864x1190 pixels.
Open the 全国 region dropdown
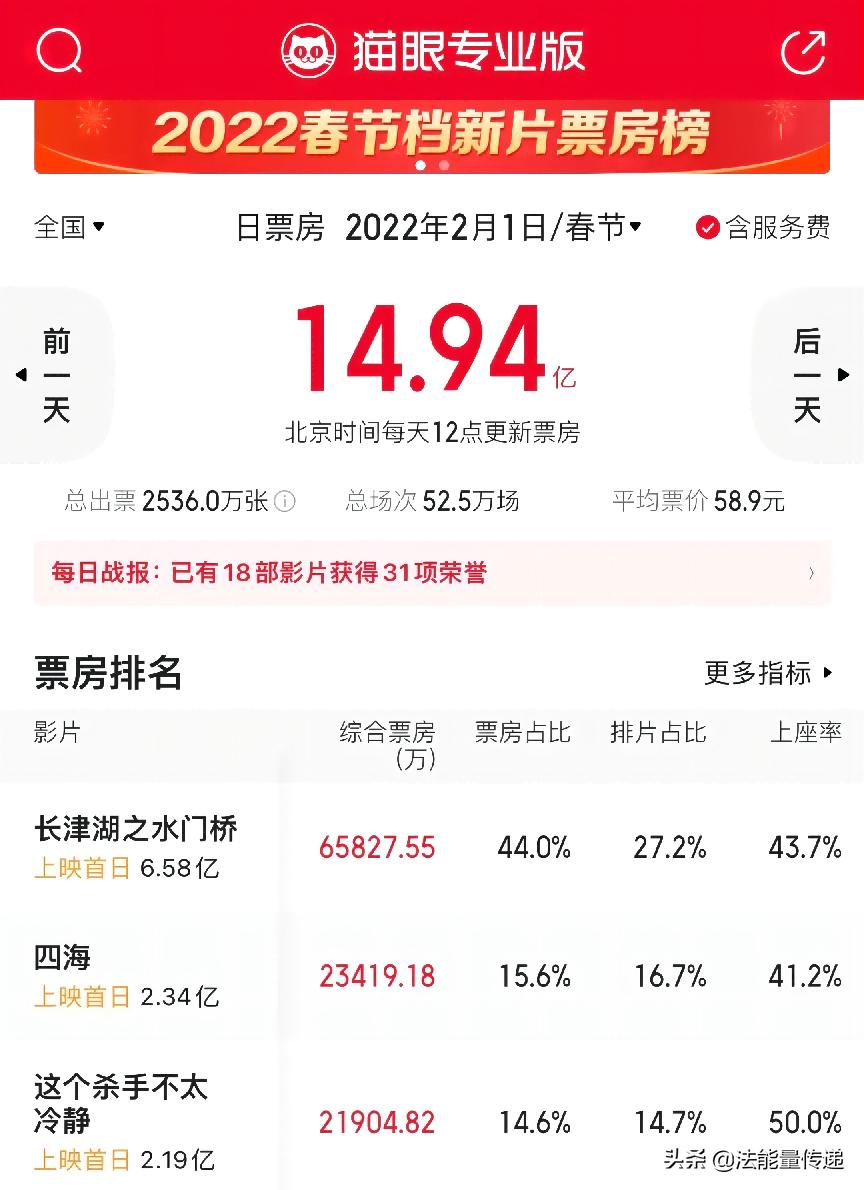coord(67,227)
